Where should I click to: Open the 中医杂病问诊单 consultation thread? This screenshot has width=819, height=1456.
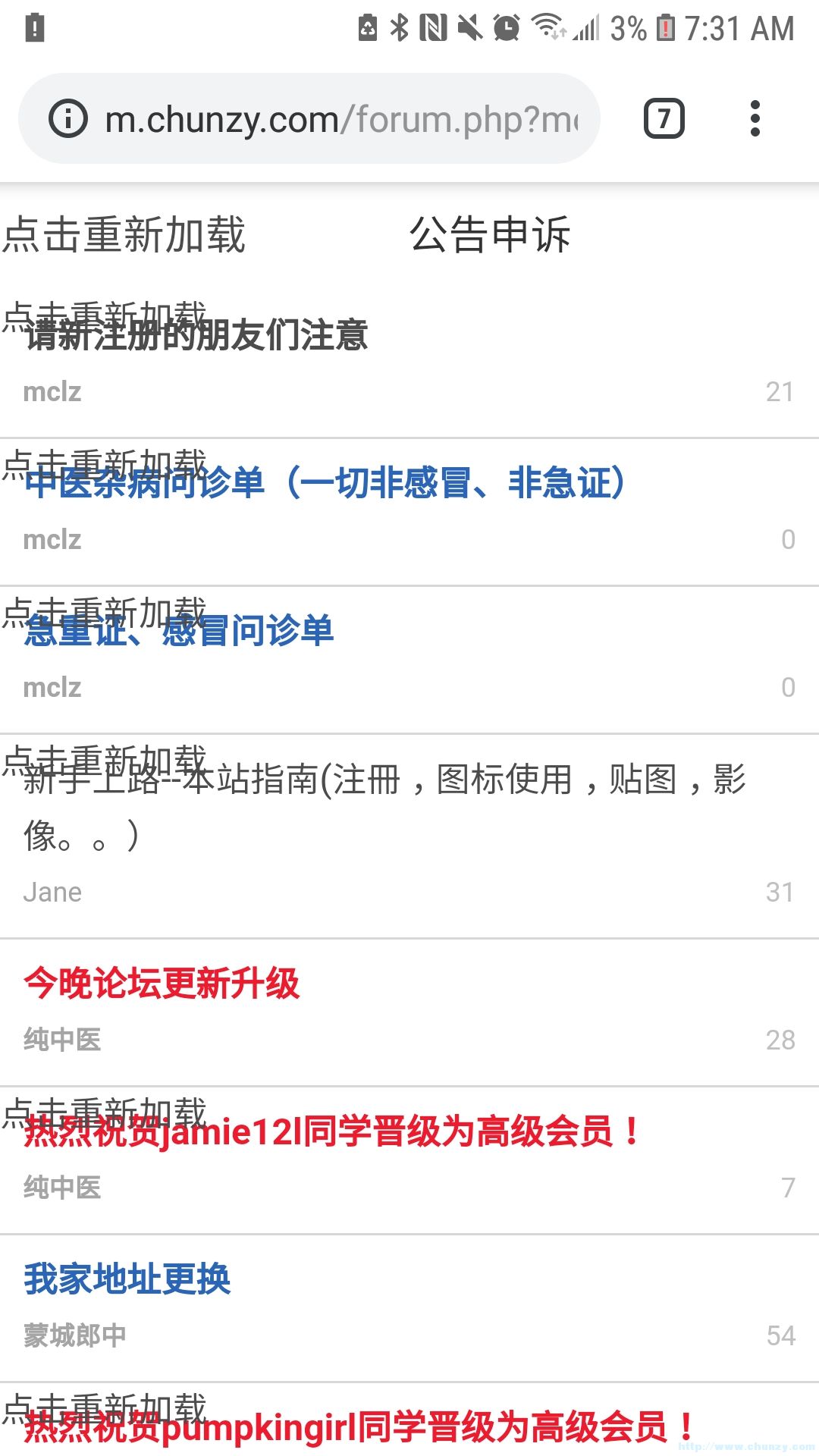pyautogui.click(x=325, y=485)
